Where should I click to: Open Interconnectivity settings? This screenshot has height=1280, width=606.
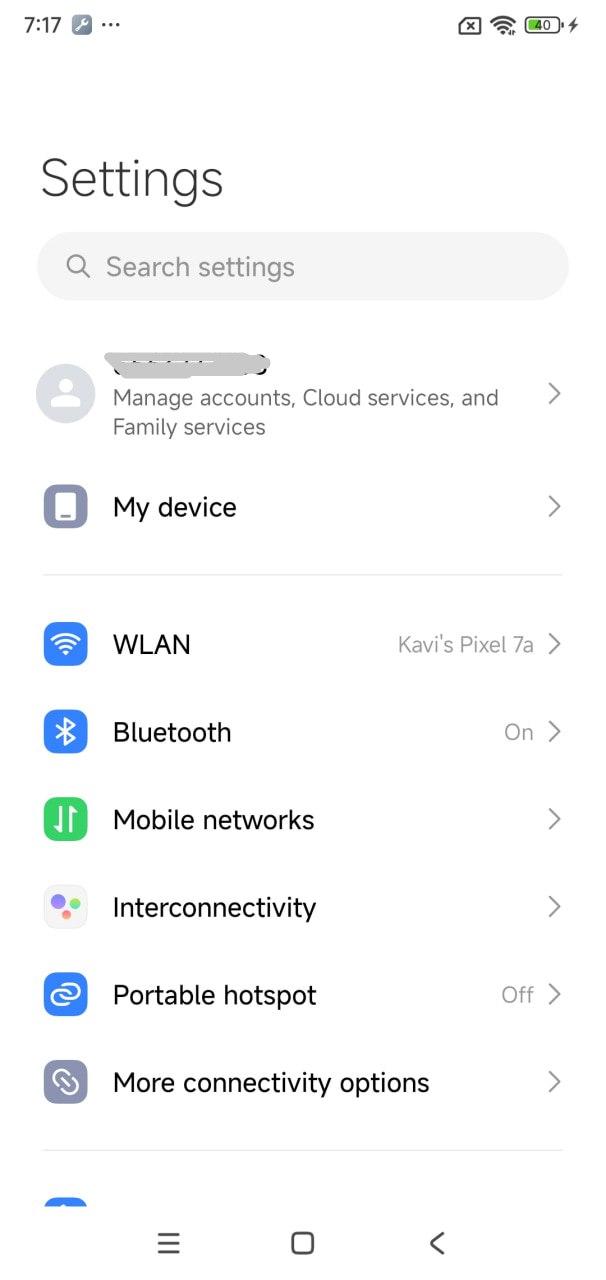(302, 907)
